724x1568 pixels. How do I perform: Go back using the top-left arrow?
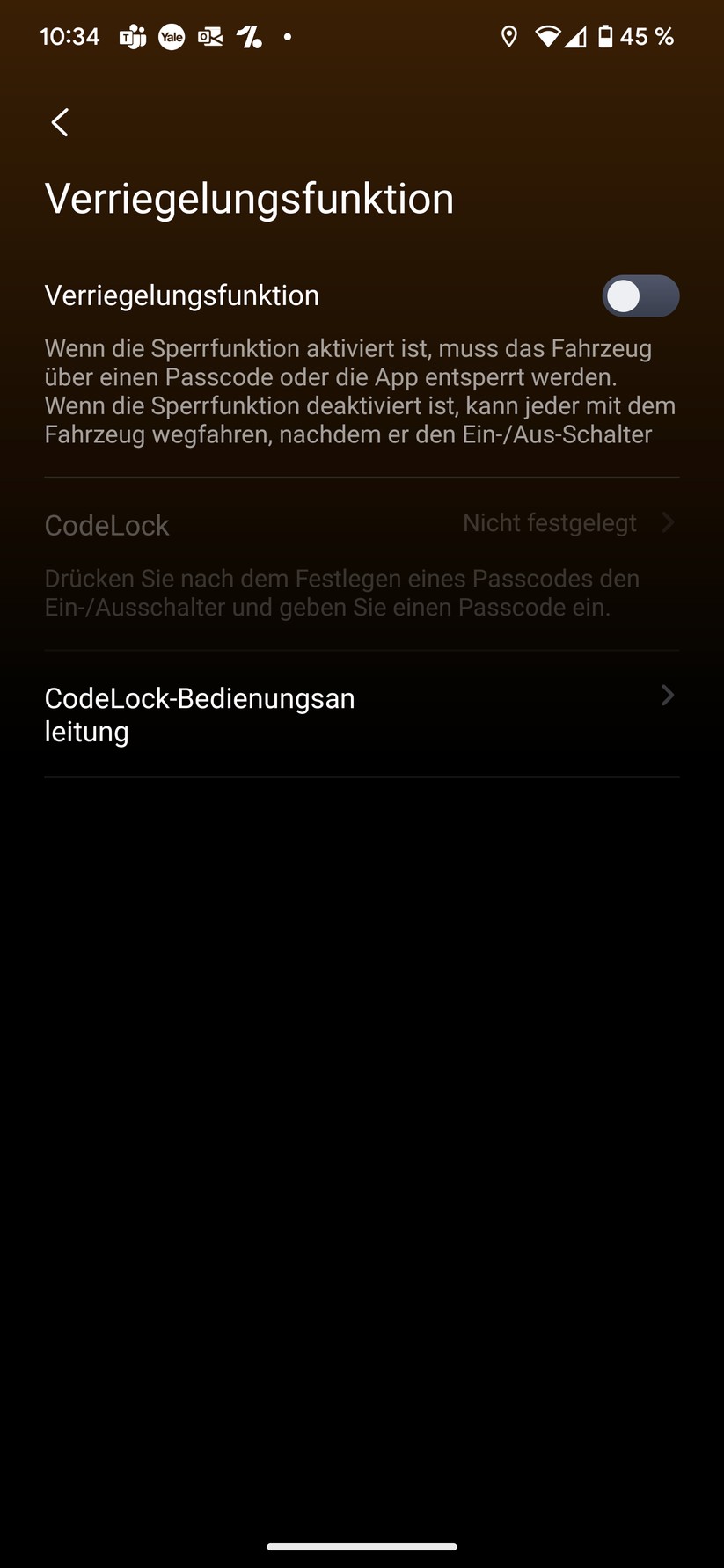pos(60,122)
